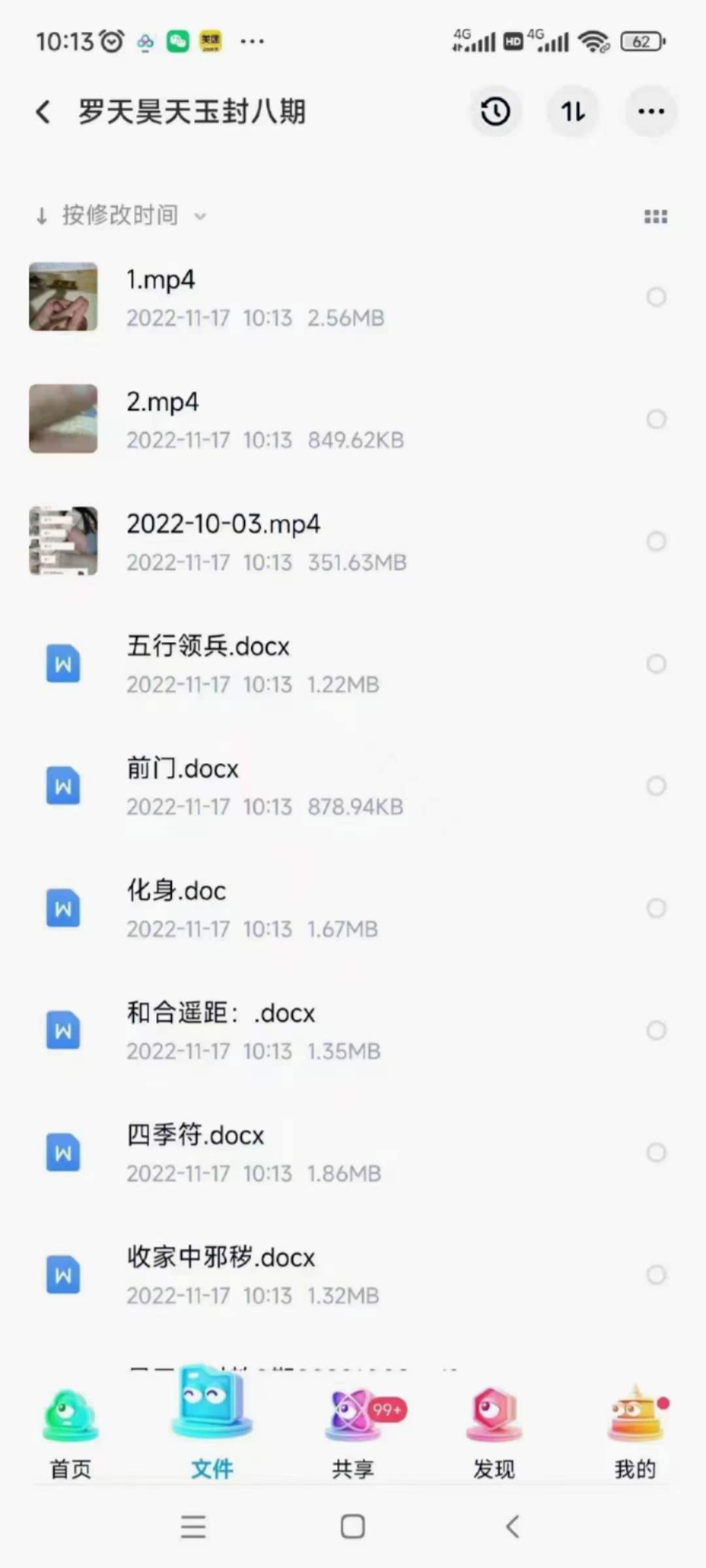
Task: Open the more options menu
Action: [x=650, y=111]
